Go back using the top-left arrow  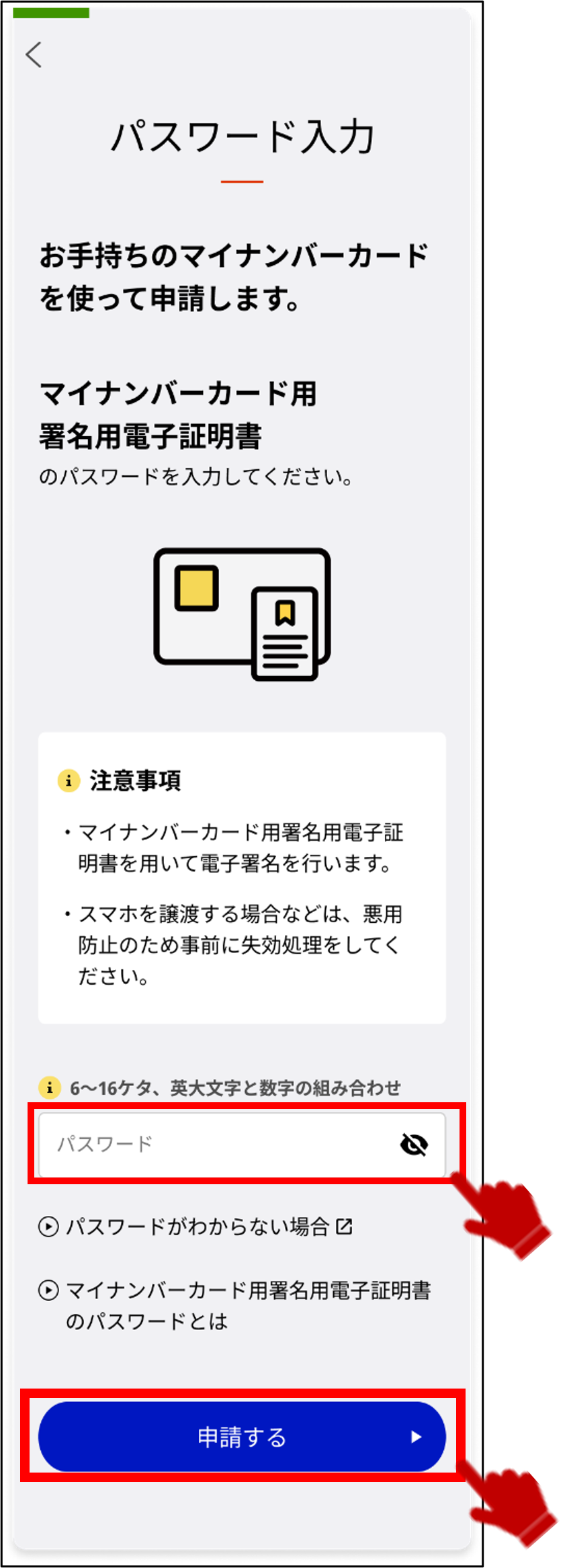coord(34,54)
